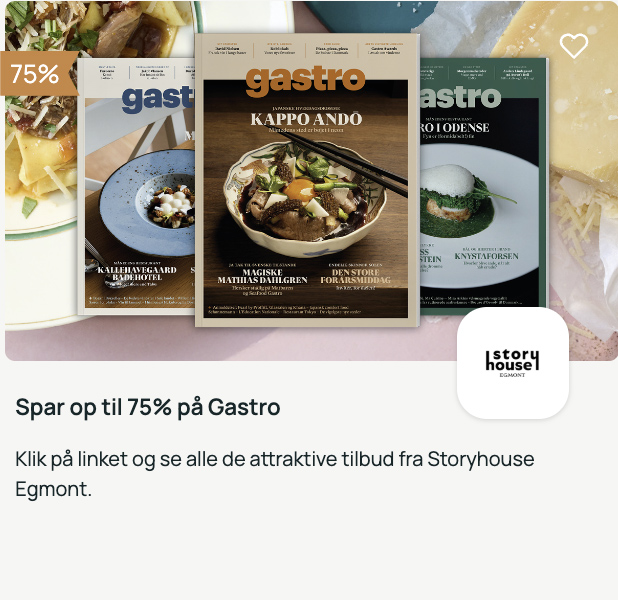Save the Gastro offer with the heart icon
The width and height of the screenshot is (618, 600).
coord(573,46)
